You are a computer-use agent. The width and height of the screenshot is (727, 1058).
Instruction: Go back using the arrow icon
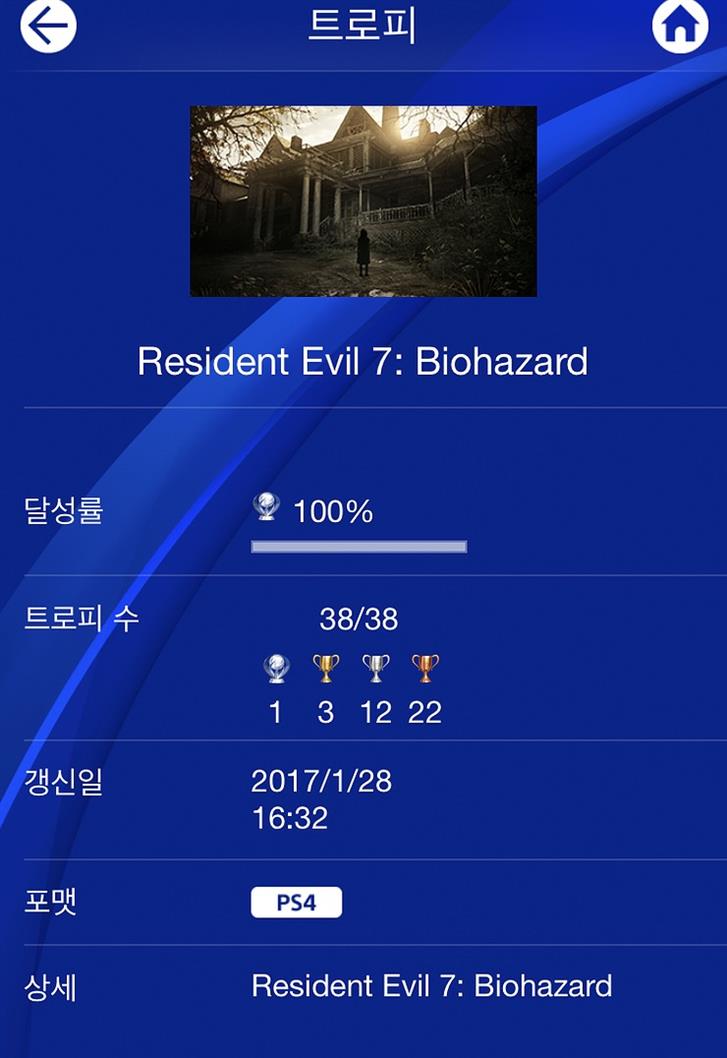(x=48, y=26)
